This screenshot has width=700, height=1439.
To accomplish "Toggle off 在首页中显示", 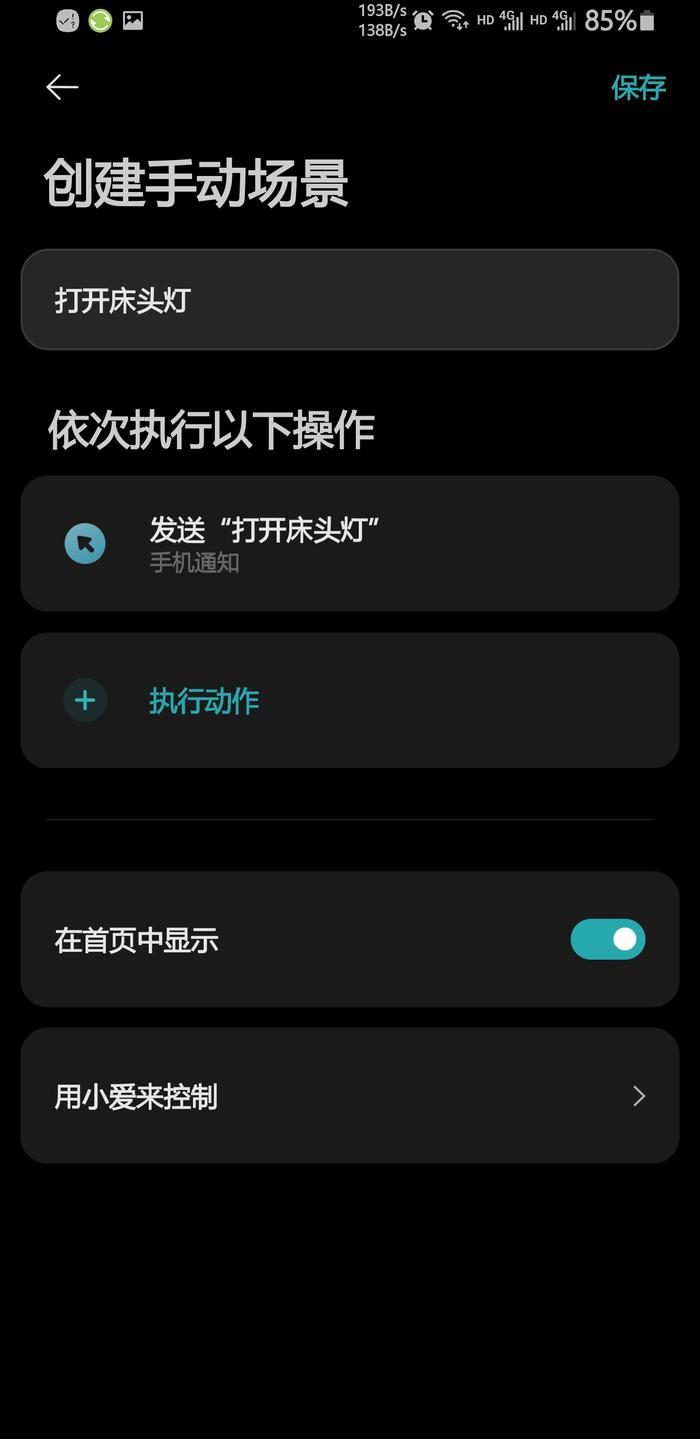I will [608, 939].
